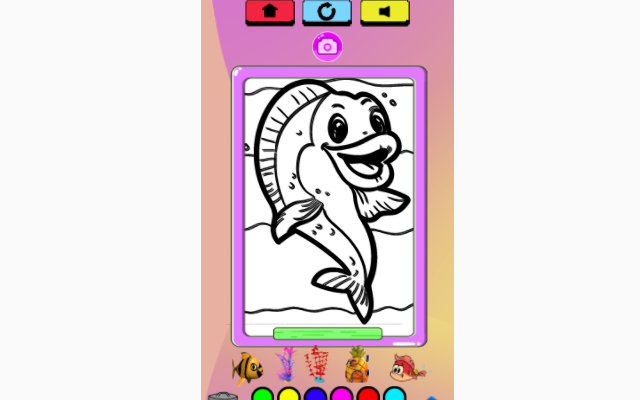The width and height of the screenshot is (640, 400).
Task: Tap the dolphin coloring canvas
Action: (x=328, y=200)
